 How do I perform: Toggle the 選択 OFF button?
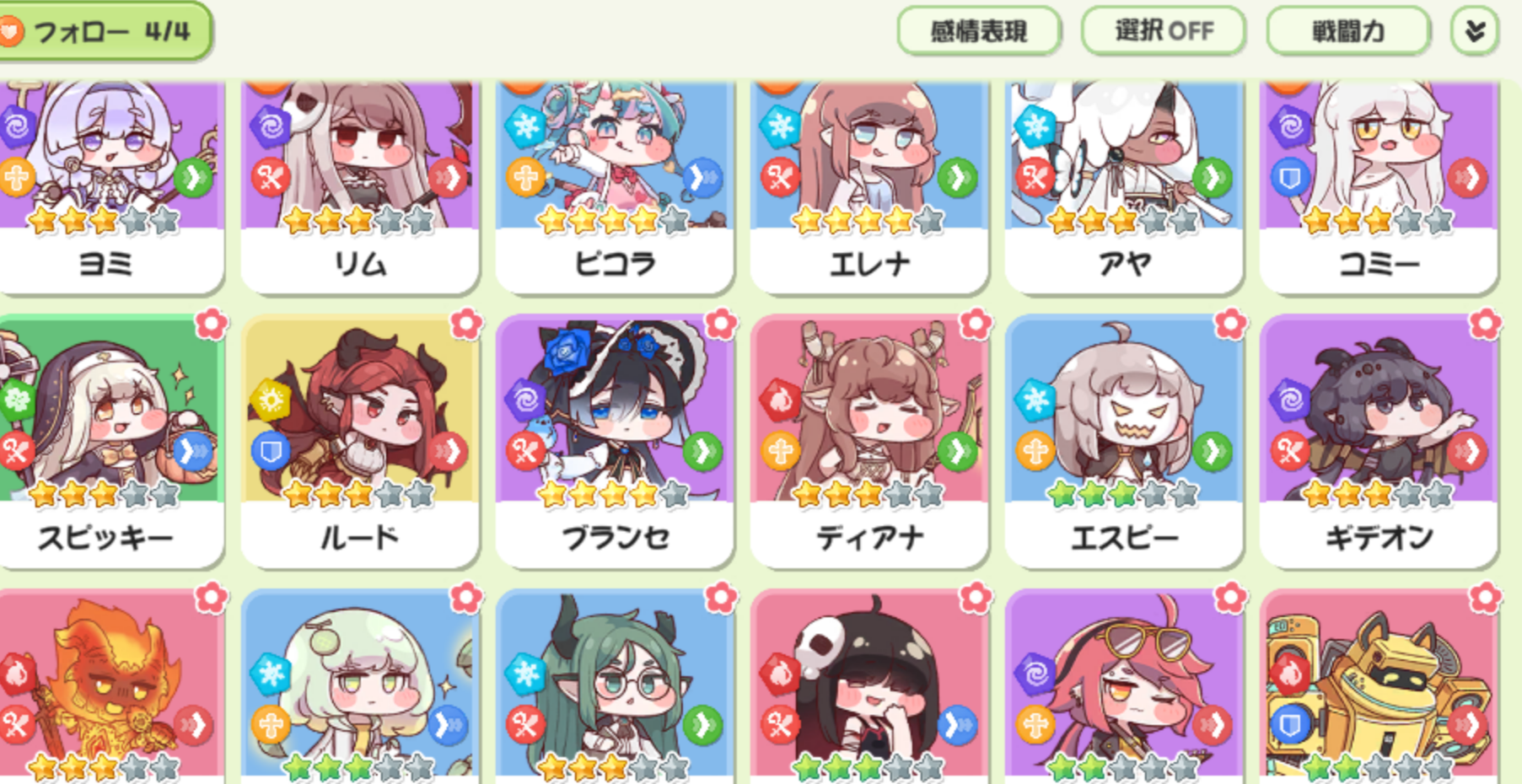tap(1164, 32)
